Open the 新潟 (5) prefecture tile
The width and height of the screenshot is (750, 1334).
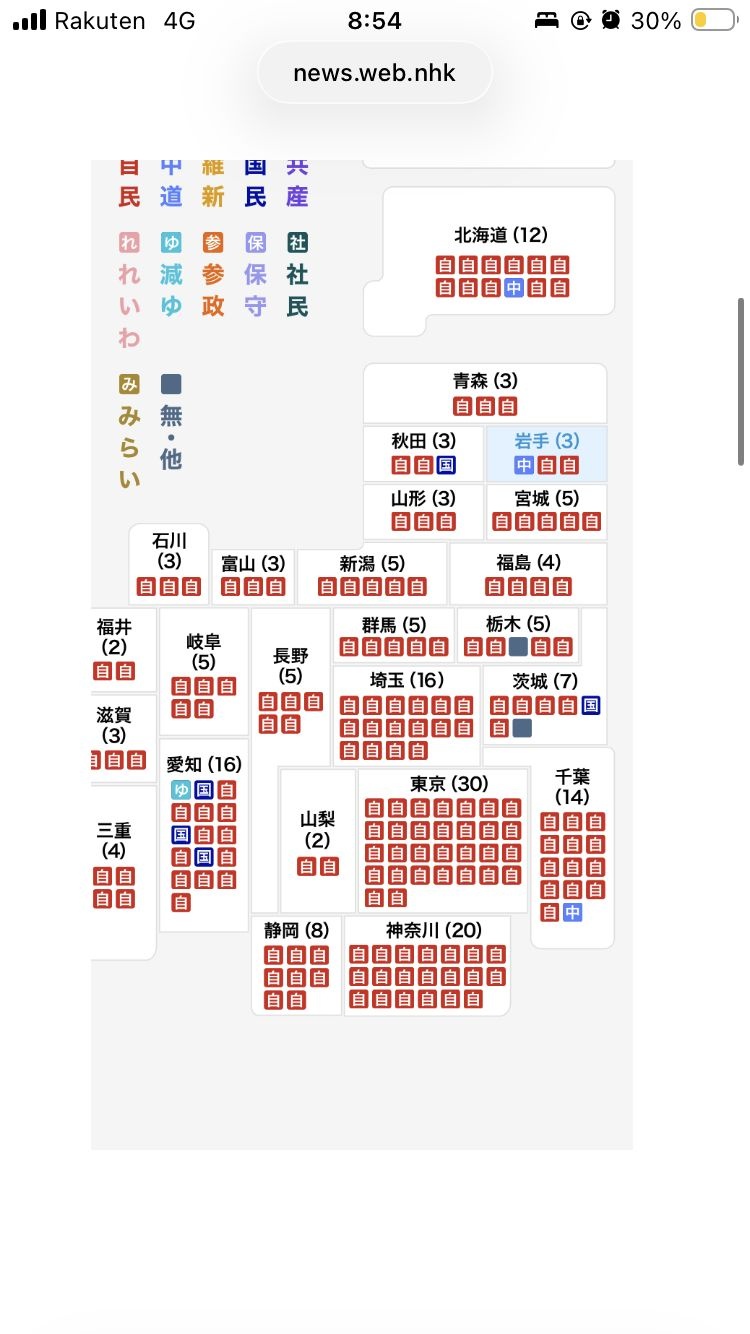click(x=372, y=576)
